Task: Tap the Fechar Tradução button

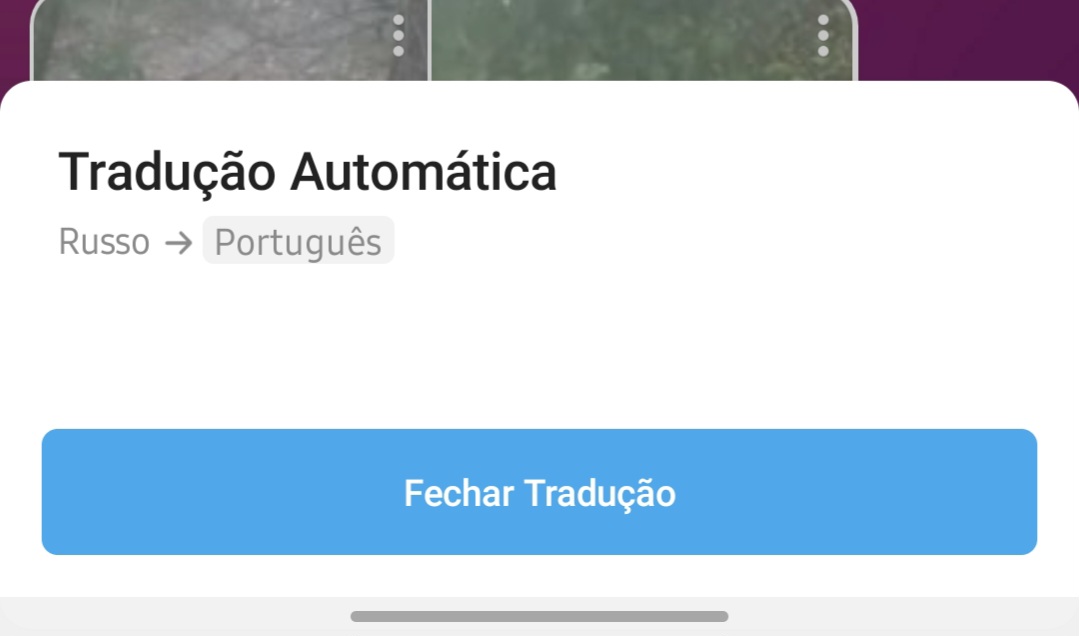Action: (x=539, y=492)
